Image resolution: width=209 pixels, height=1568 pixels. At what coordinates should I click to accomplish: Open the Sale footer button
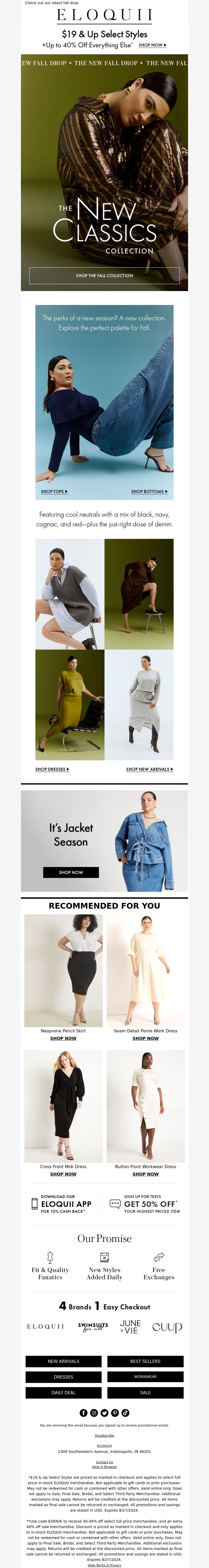[145, 1392]
